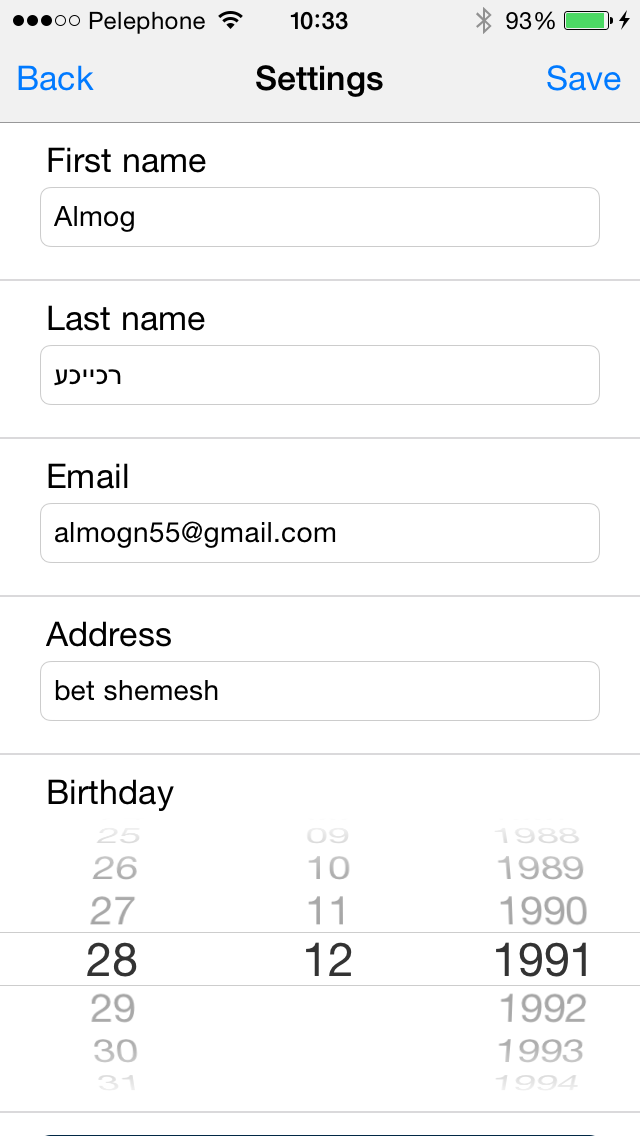
Task: Select day 29 in birthday picker
Action: coord(112,1009)
